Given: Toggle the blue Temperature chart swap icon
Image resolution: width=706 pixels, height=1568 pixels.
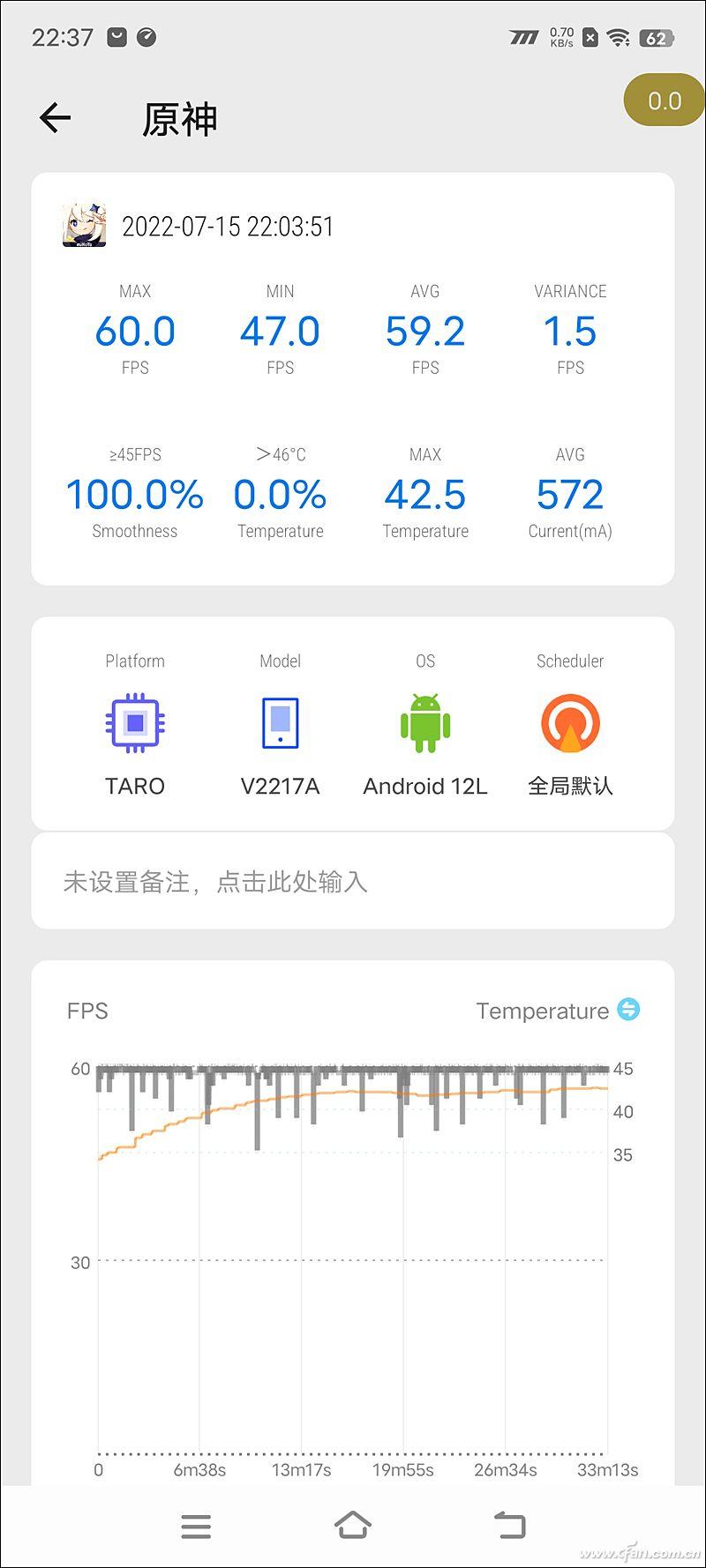Looking at the screenshot, I should [x=627, y=1010].
